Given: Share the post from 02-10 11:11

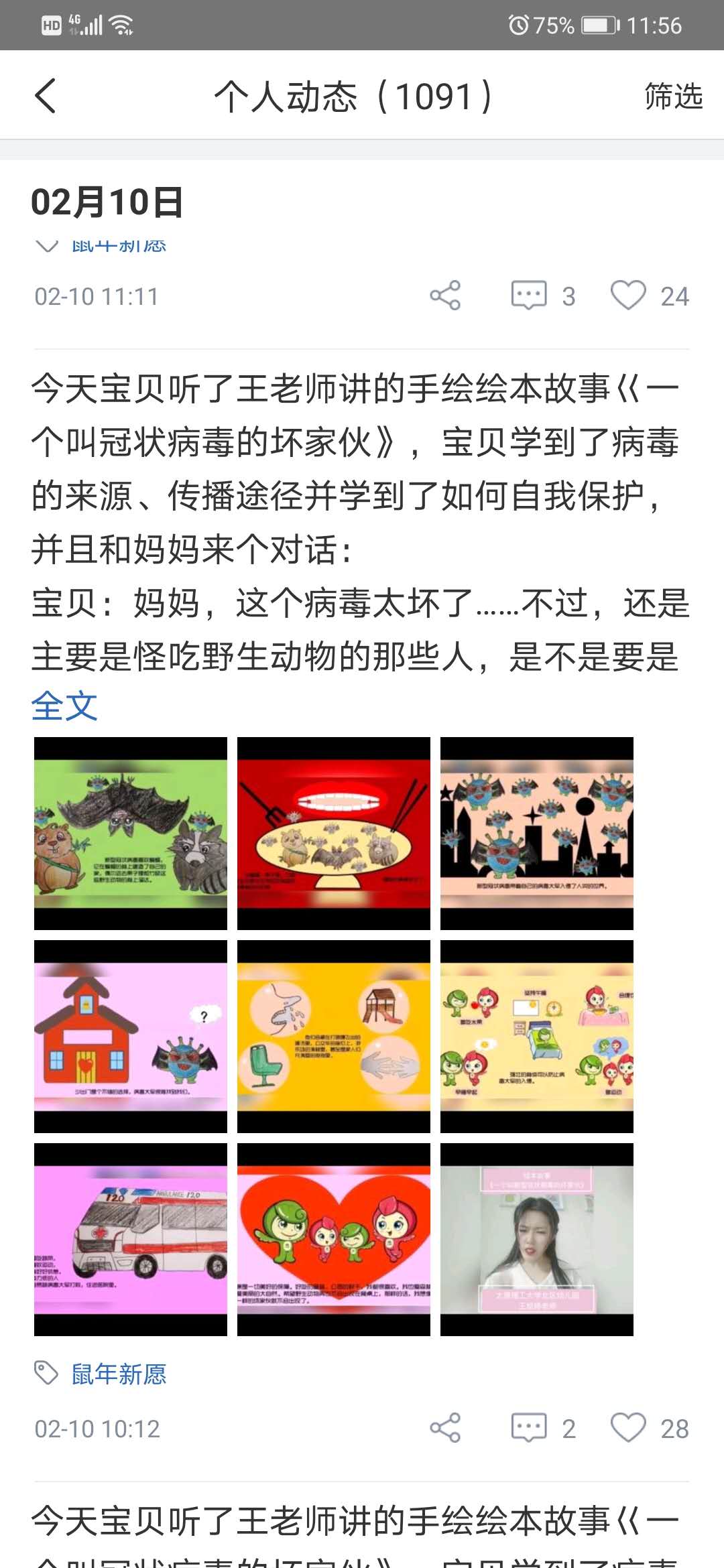Looking at the screenshot, I should [x=445, y=296].
